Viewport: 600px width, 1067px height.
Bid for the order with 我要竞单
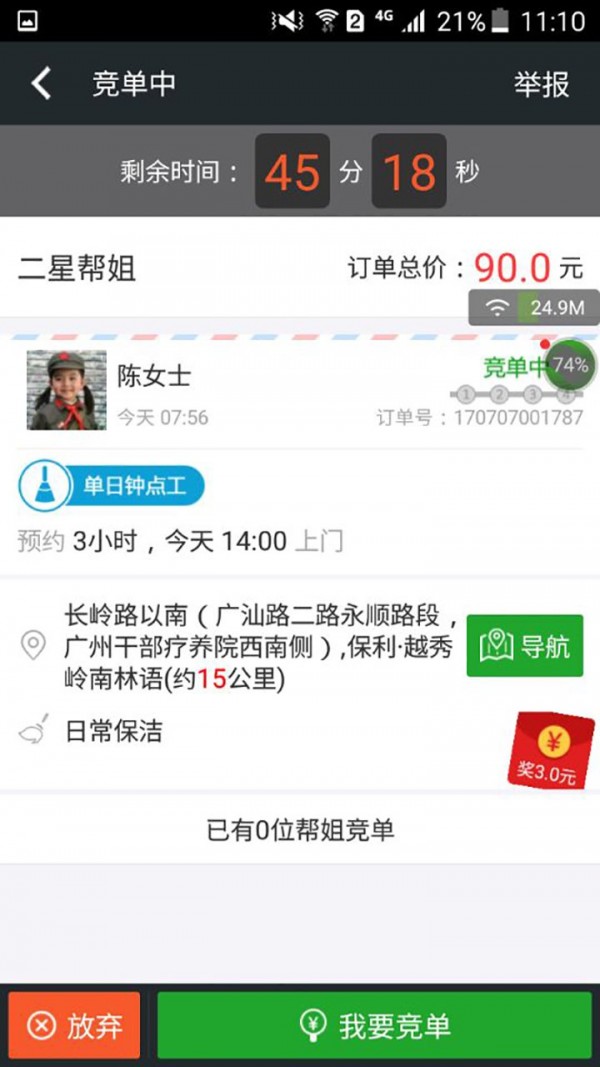(x=375, y=1025)
